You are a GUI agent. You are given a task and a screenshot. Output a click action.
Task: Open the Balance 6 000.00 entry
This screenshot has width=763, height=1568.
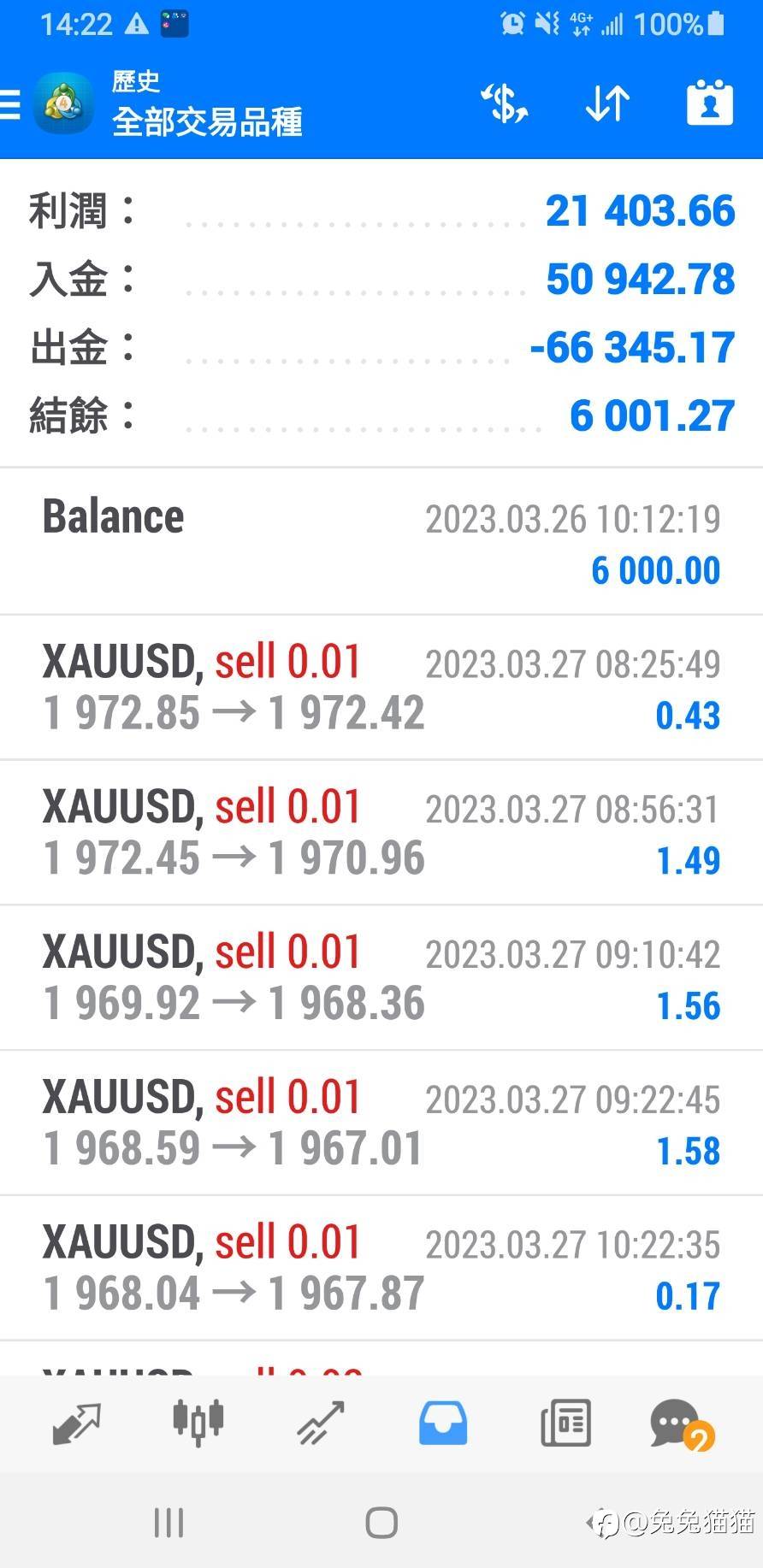(x=381, y=542)
